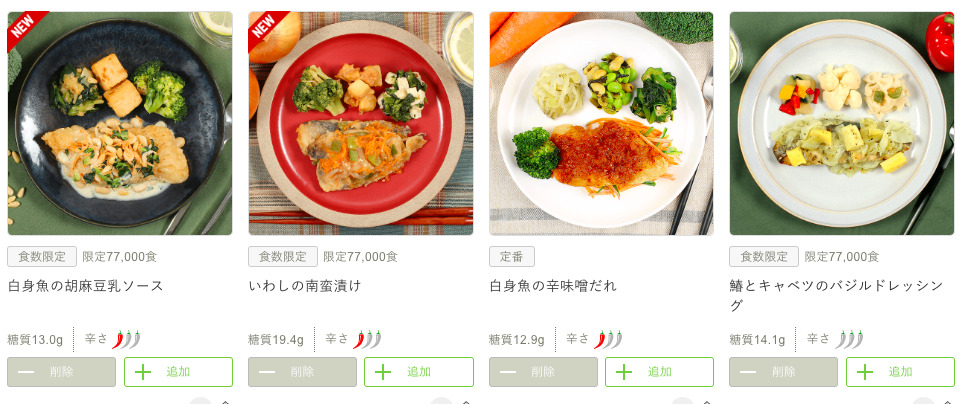This screenshot has height=404, width=960.
Task: View the 鯖とキャベツのバジルドレッシング meal photo
Action: pyautogui.click(x=842, y=123)
